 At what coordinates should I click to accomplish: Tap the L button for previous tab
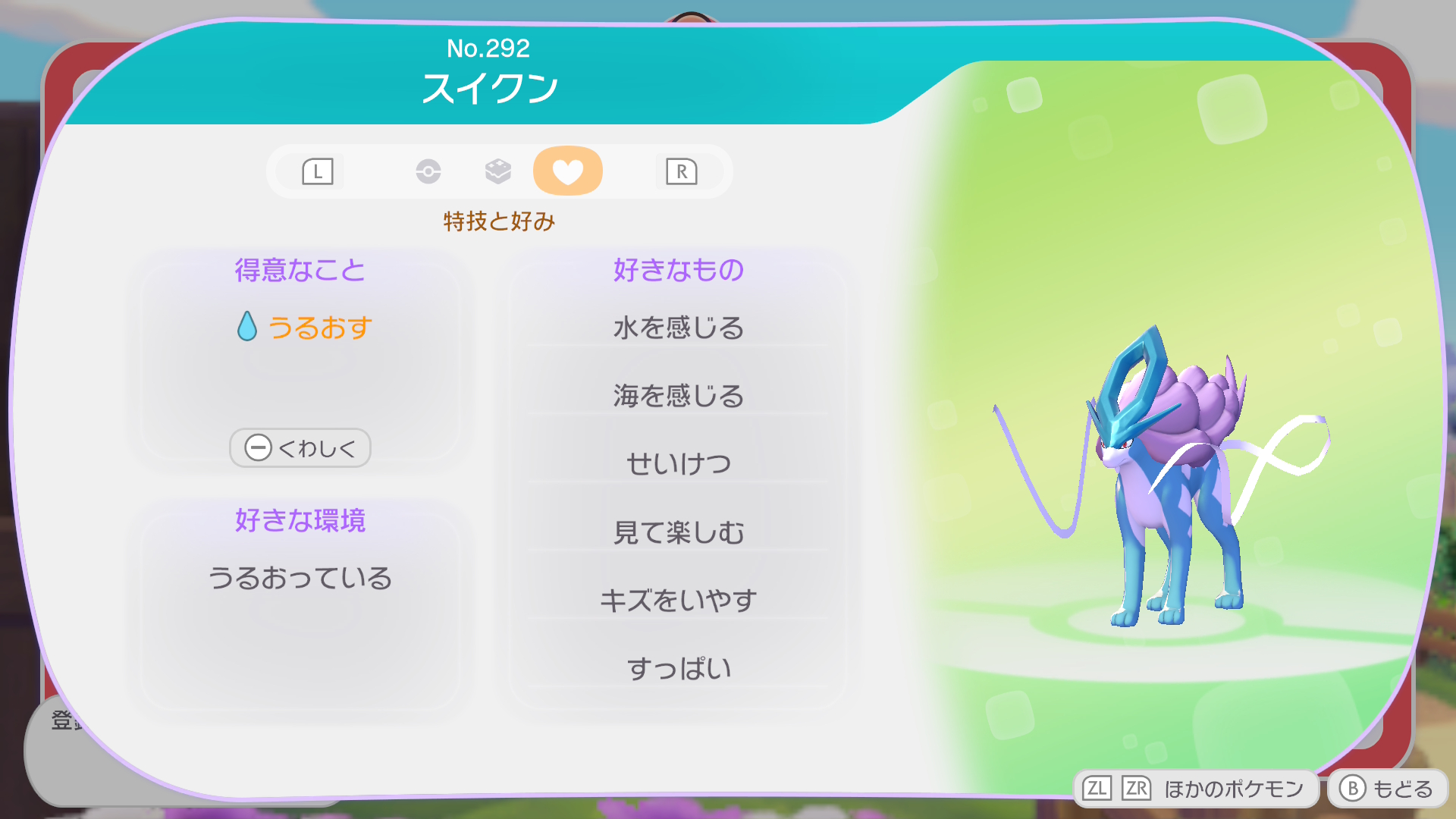click(318, 171)
